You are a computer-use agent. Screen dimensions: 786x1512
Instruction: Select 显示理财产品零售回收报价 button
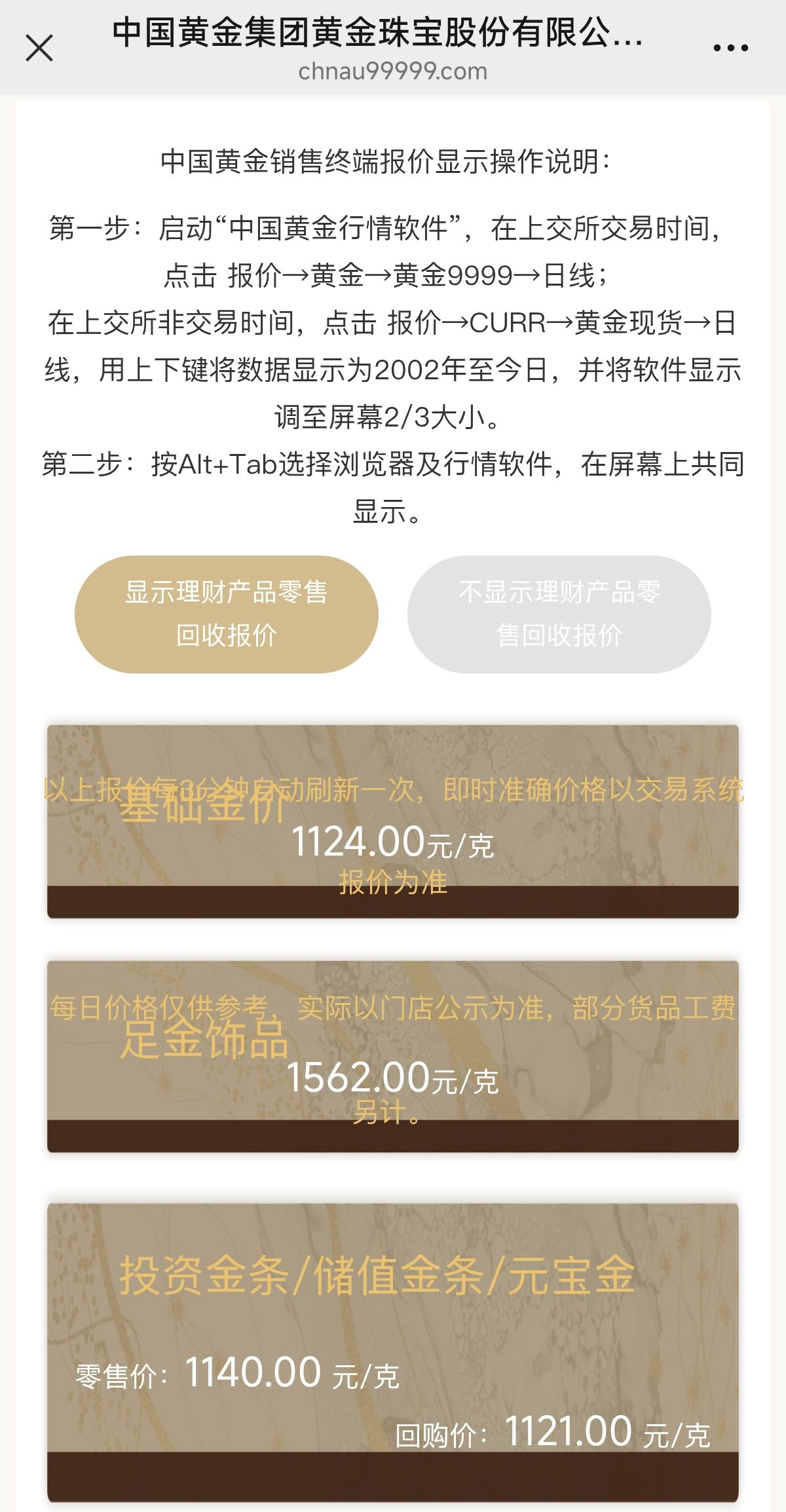point(226,614)
